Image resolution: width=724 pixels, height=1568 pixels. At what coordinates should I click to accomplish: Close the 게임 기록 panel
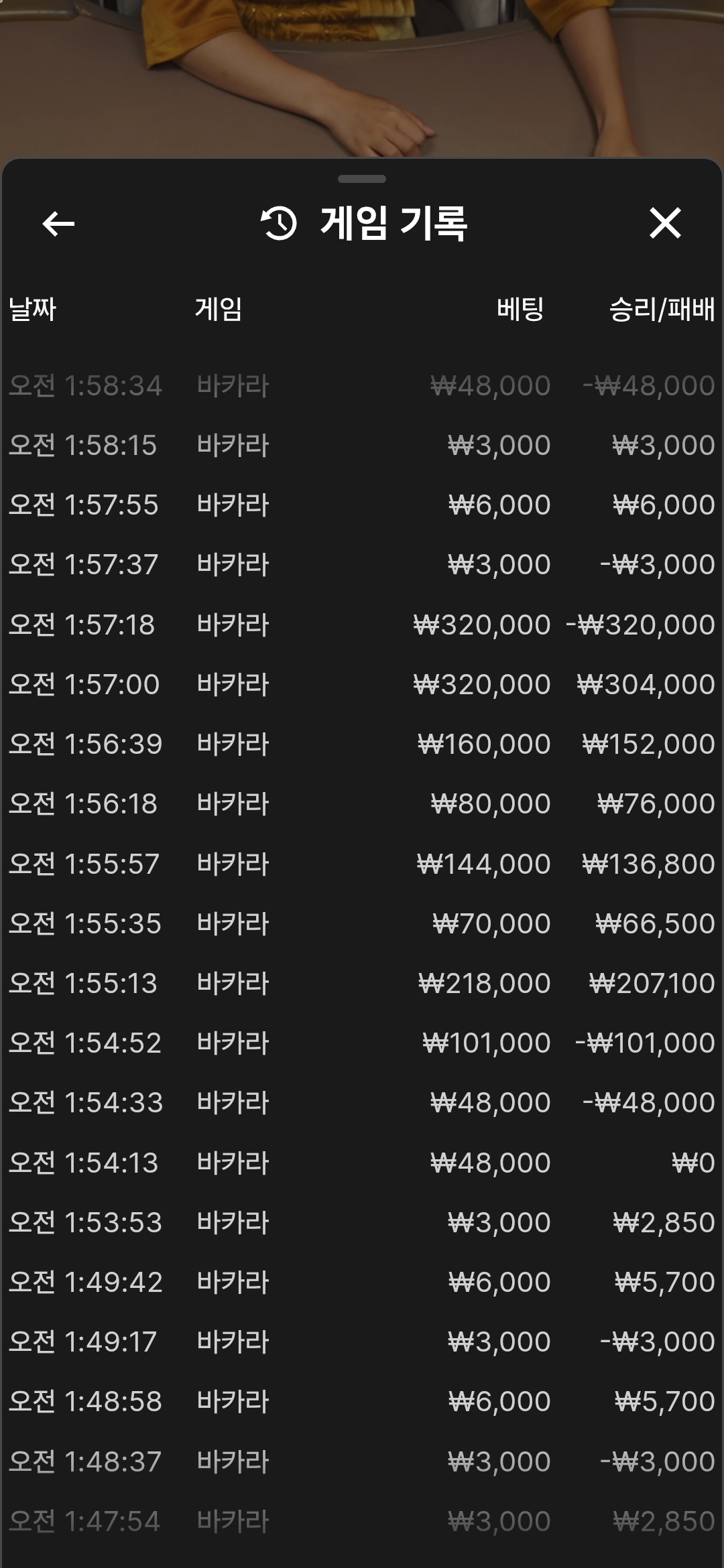(x=665, y=223)
